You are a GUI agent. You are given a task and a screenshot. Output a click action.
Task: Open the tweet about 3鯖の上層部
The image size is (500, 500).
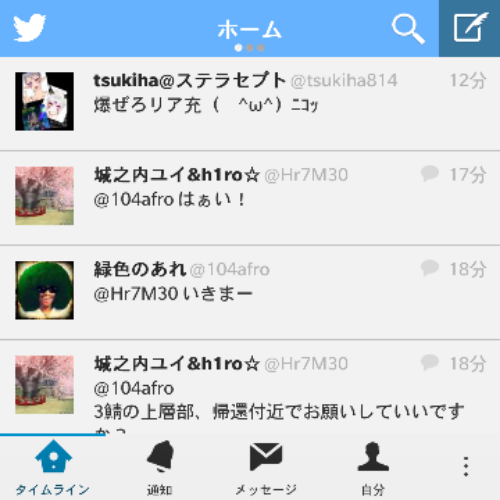250,387
